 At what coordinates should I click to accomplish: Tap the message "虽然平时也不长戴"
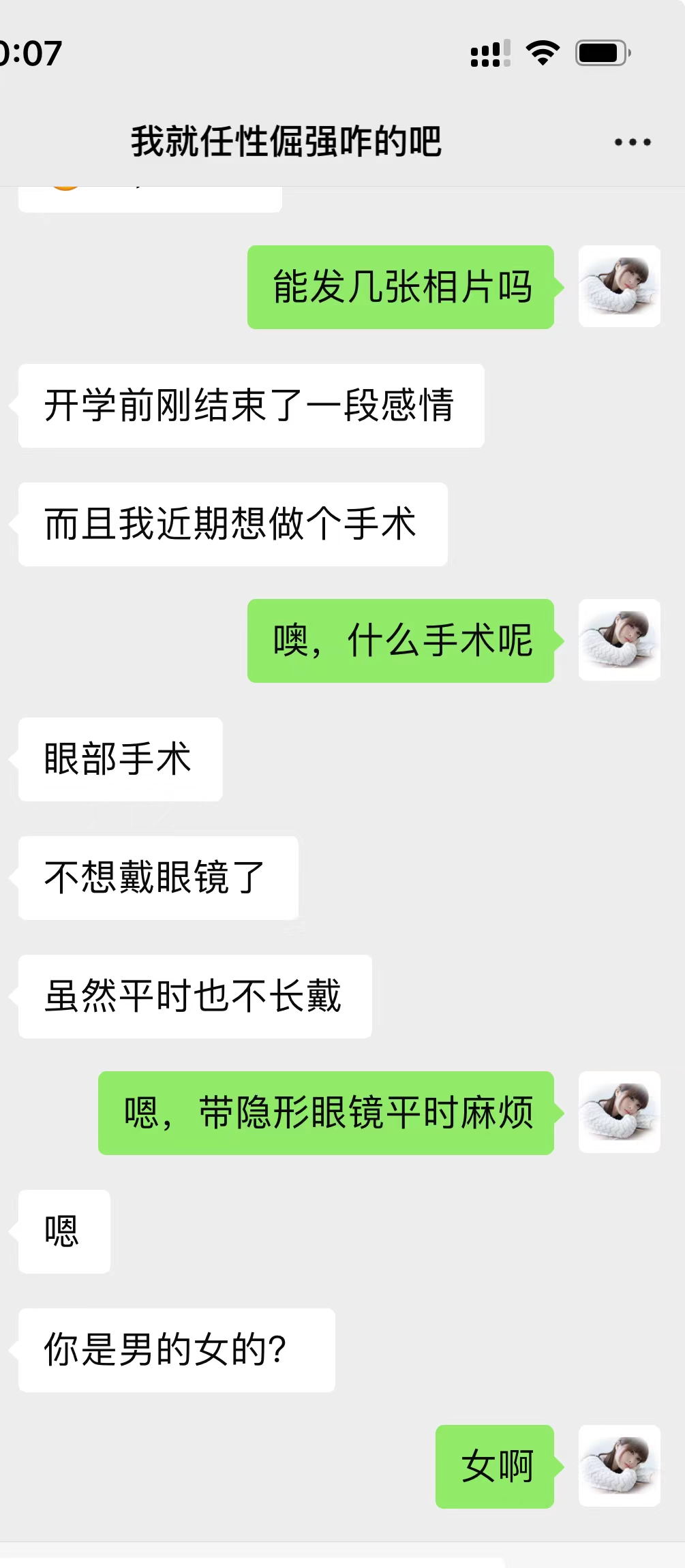[194, 996]
